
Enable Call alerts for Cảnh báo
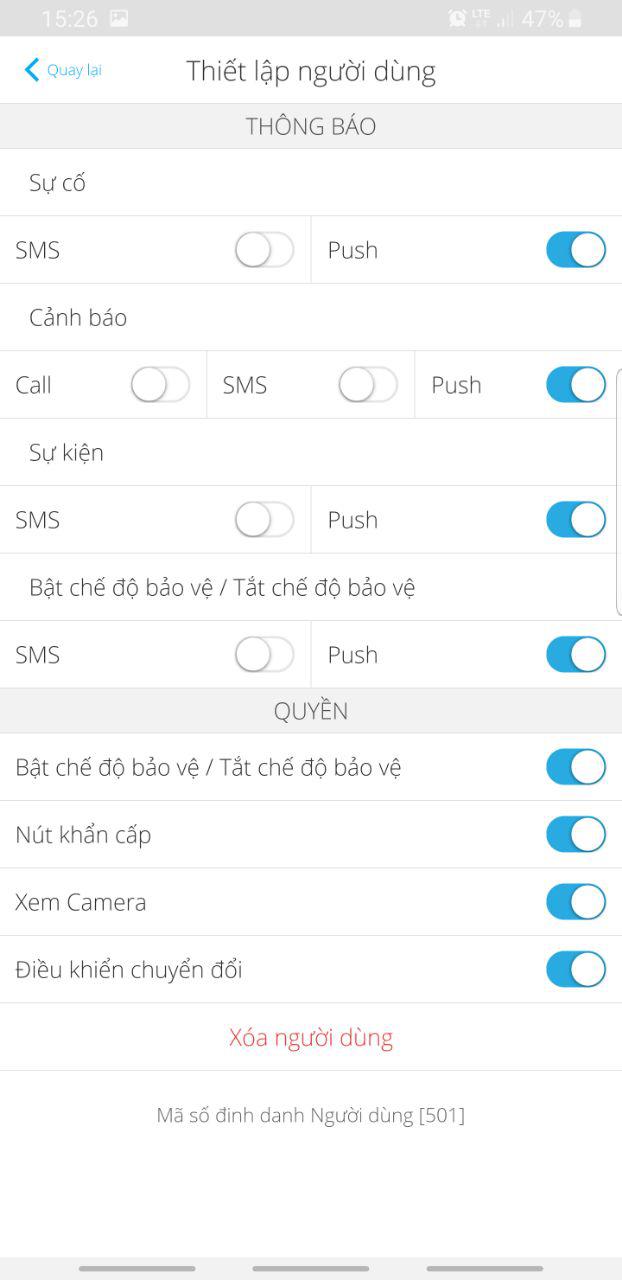160,385
